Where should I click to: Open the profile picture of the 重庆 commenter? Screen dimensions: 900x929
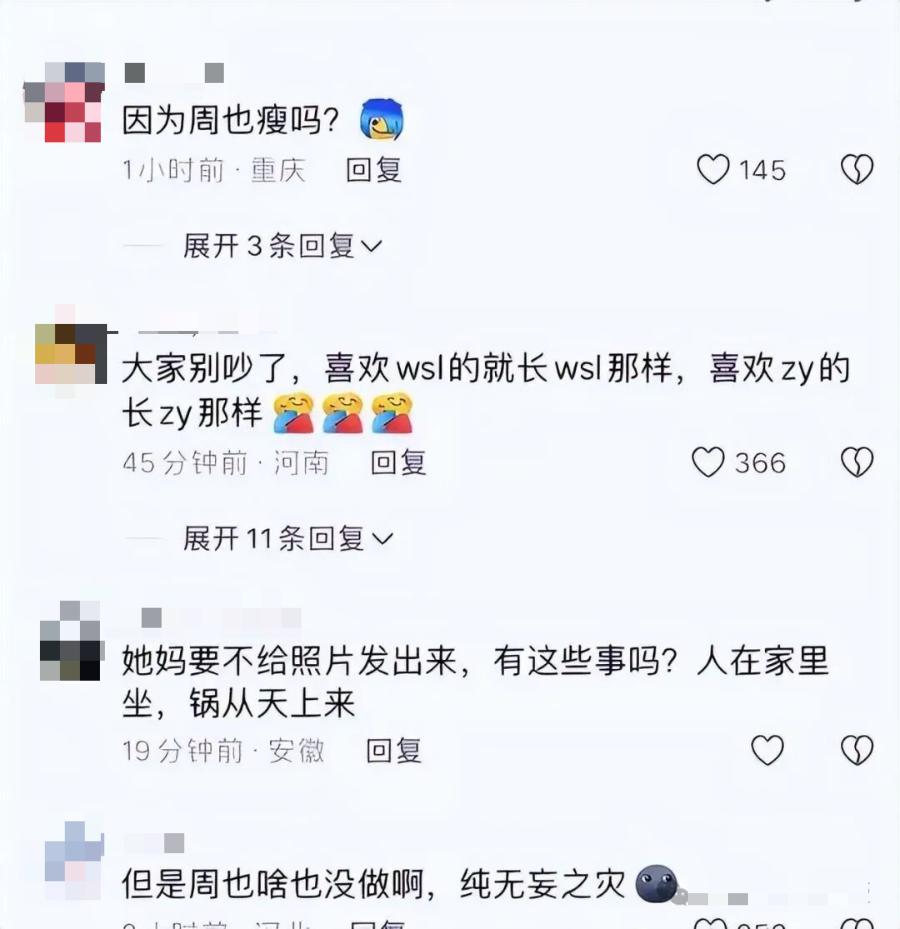(64, 102)
